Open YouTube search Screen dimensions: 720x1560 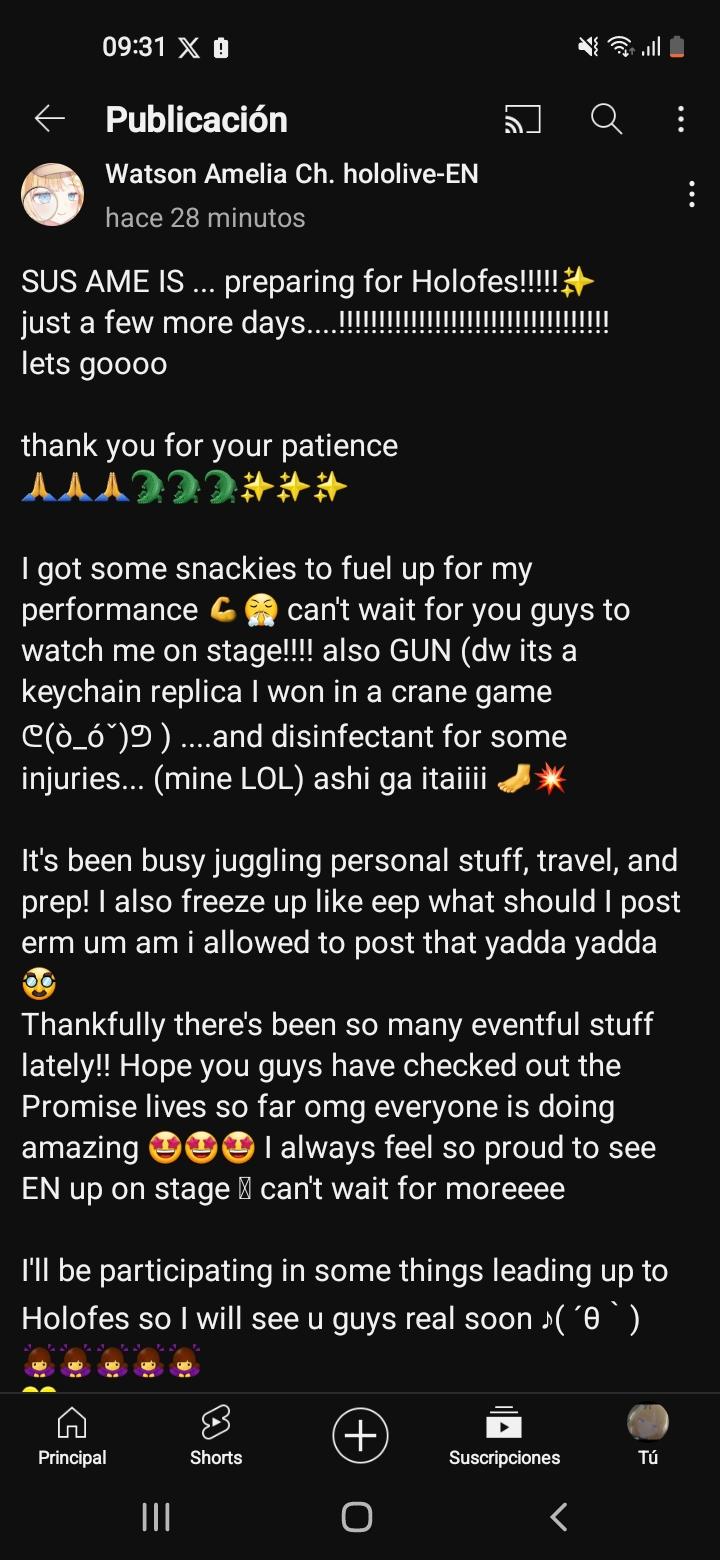(x=605, y=119)
